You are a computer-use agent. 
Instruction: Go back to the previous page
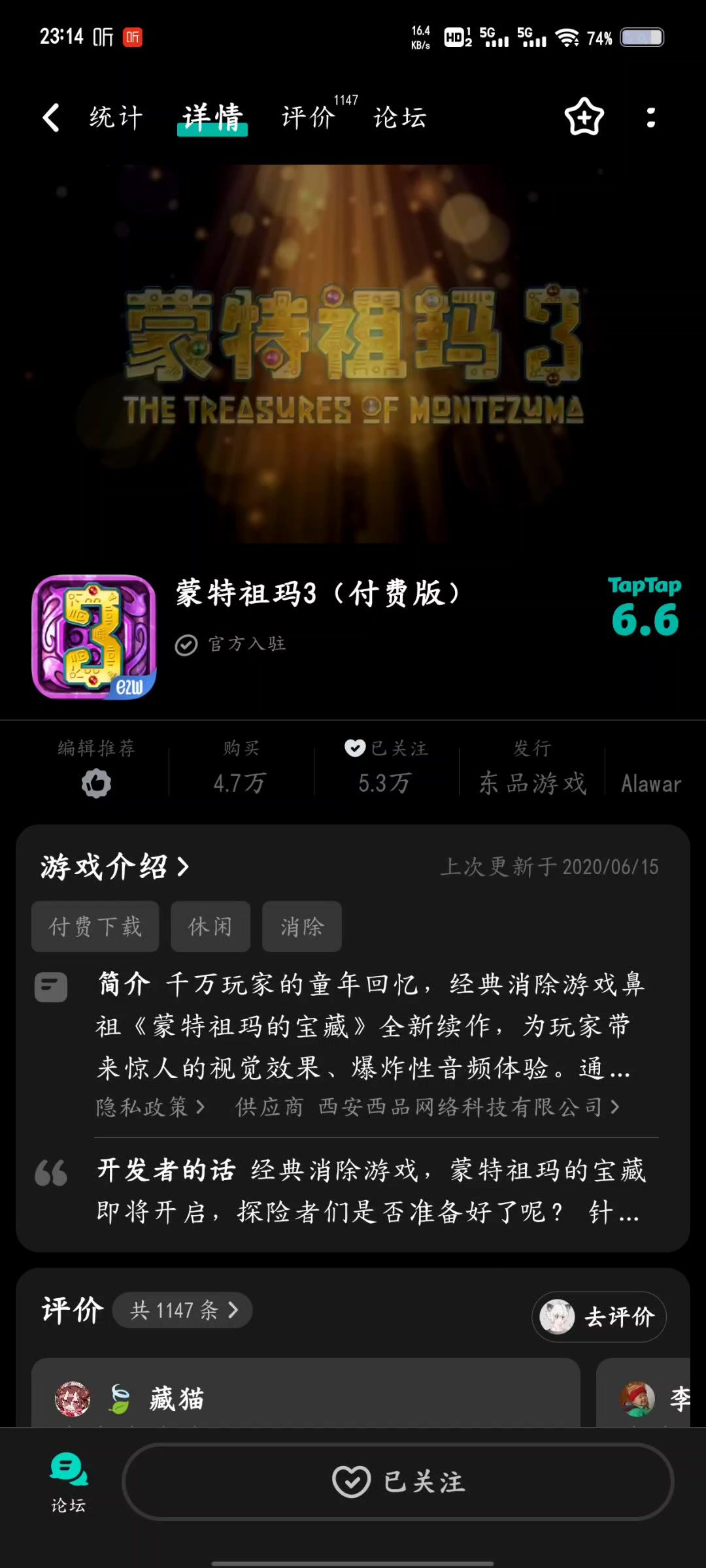(51, 118)
